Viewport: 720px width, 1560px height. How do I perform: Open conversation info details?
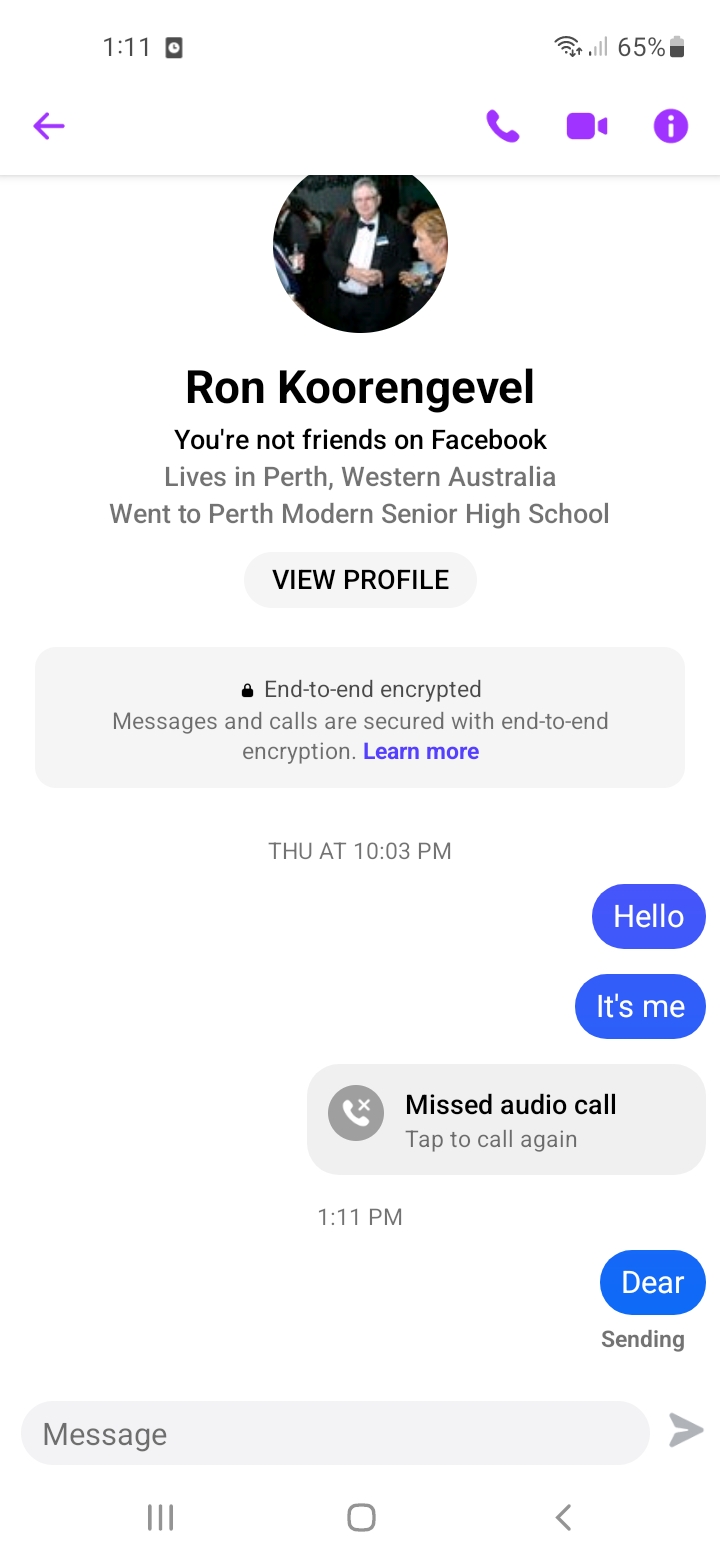pyautogui.click(x=670, y=126)
